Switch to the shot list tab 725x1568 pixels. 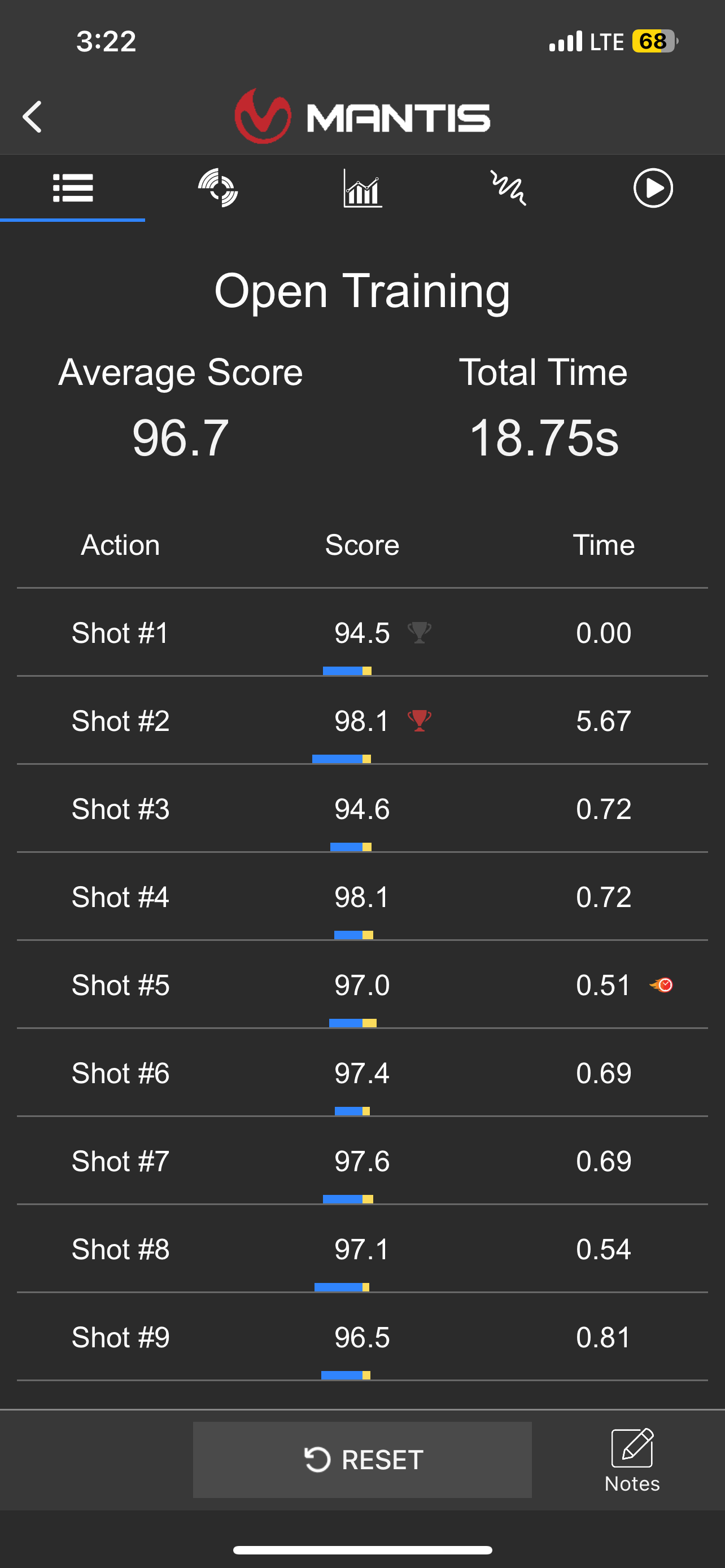pyautogui.click(x=72, y=188)
